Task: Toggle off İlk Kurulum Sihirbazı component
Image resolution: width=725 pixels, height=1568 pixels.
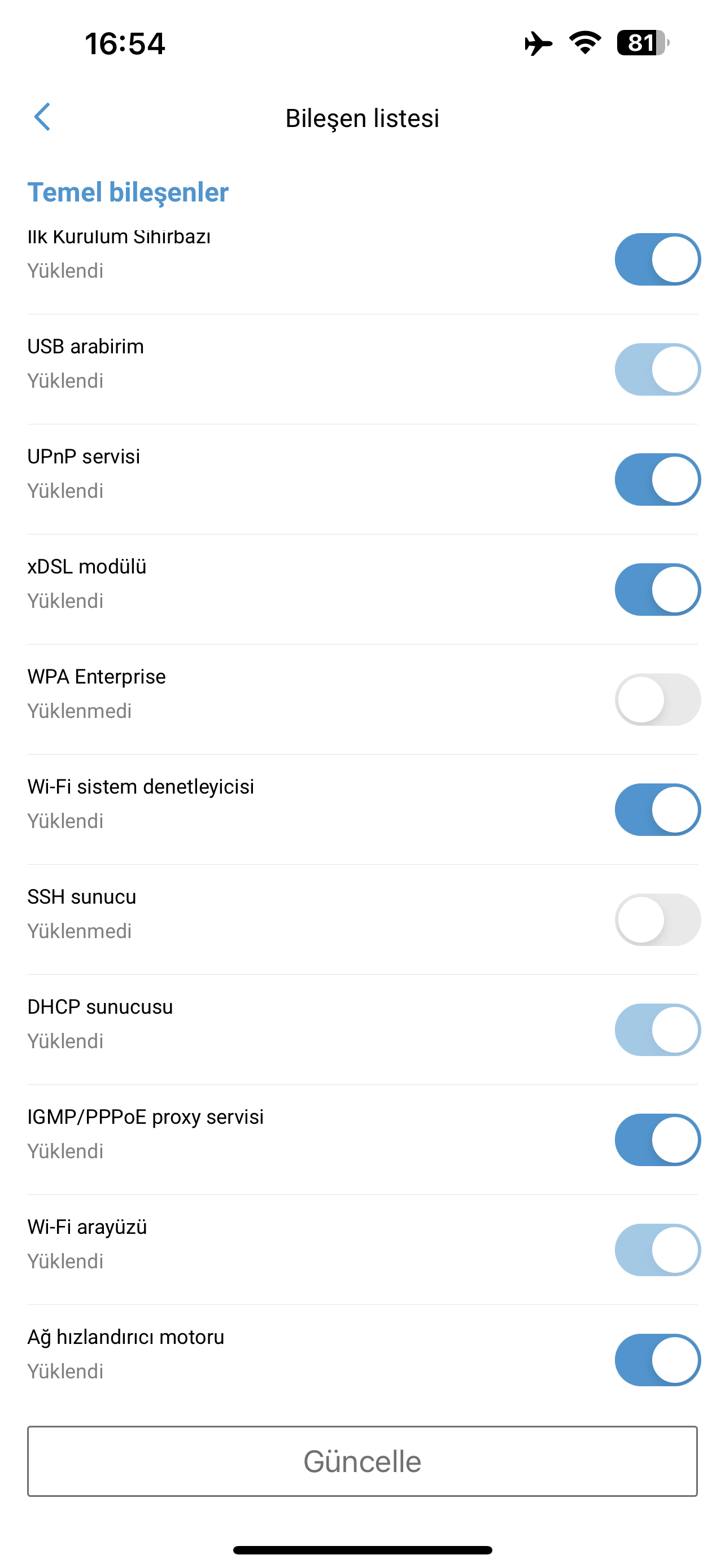Action: click(657, 259)
